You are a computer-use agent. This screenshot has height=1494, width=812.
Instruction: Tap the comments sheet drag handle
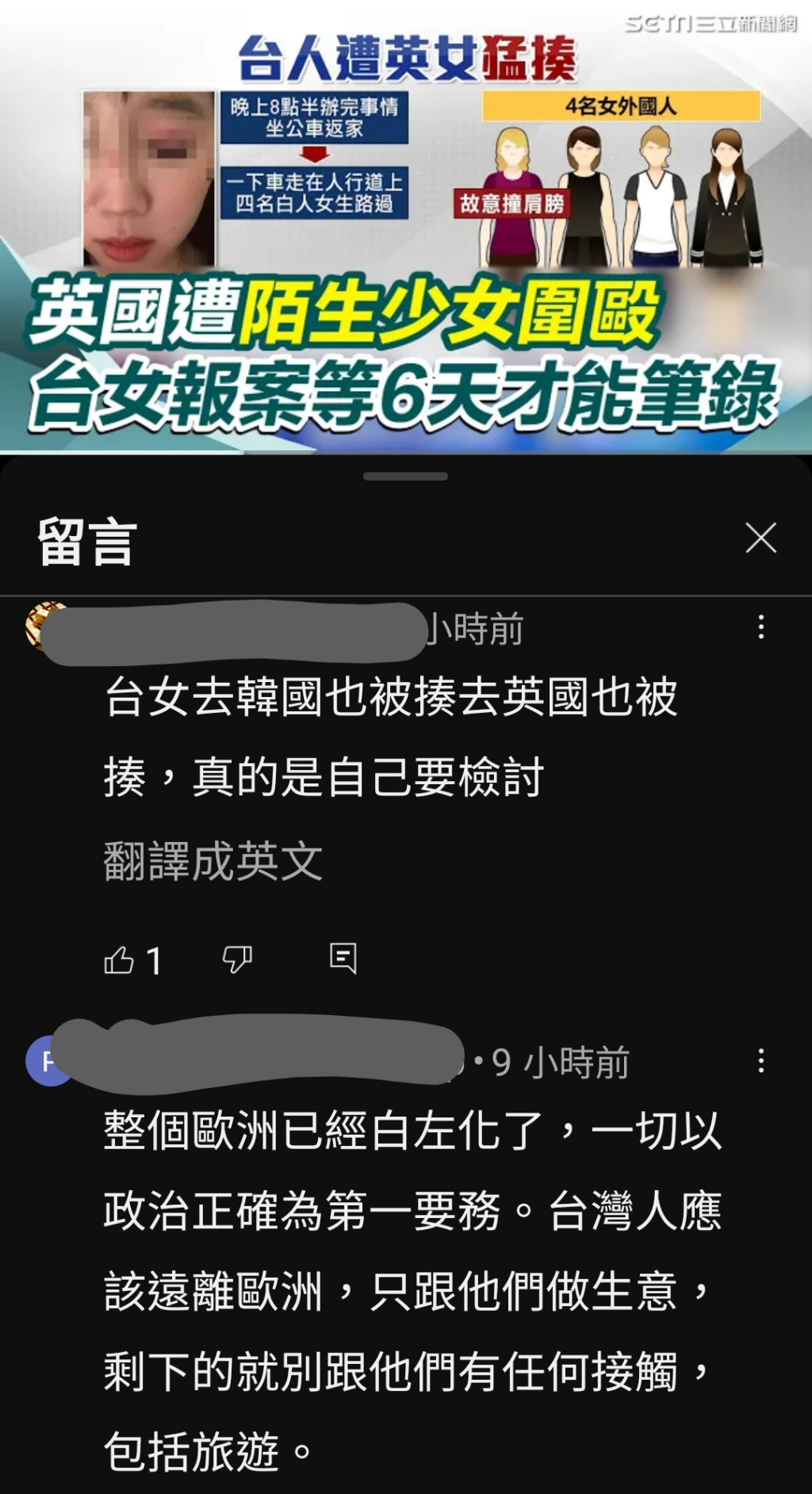click(405, 477)
